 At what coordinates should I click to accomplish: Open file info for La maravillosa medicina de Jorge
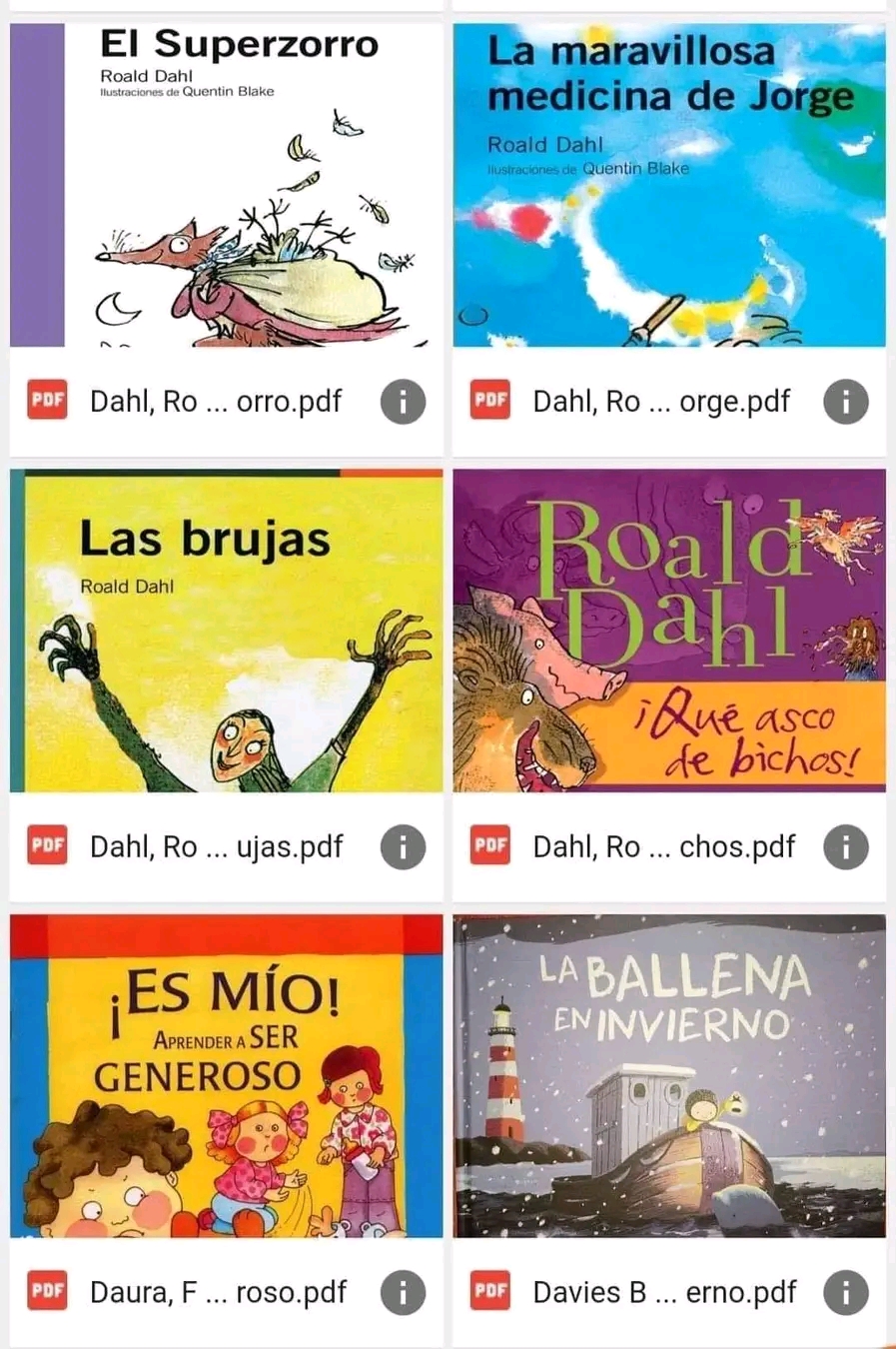845,402
